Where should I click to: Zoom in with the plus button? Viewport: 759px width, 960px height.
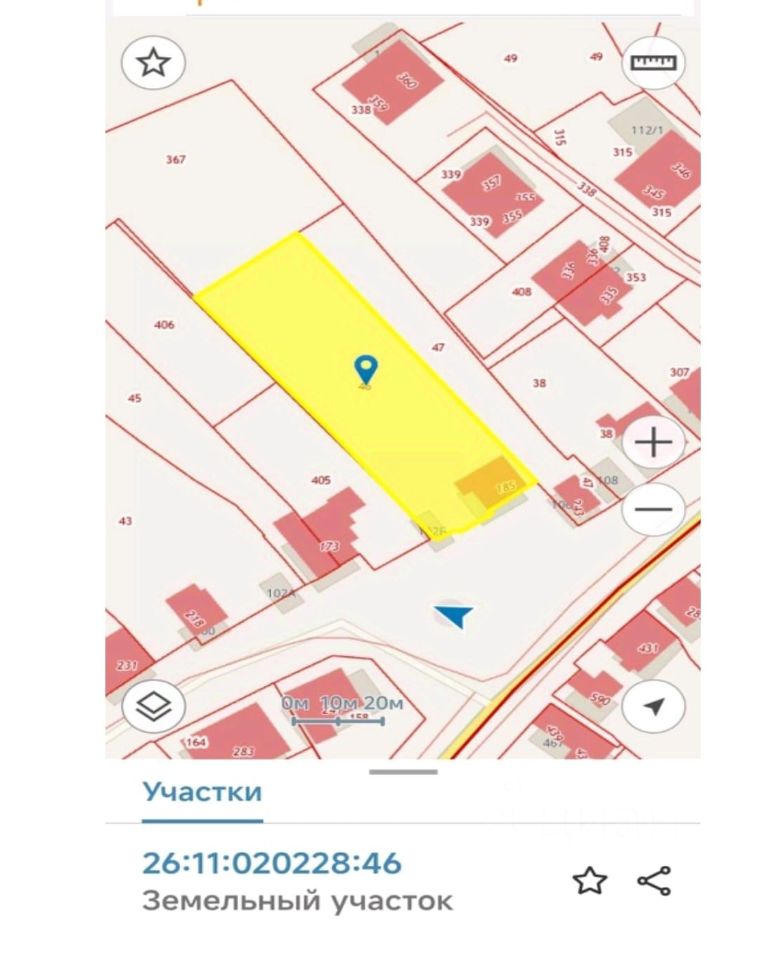653,441
